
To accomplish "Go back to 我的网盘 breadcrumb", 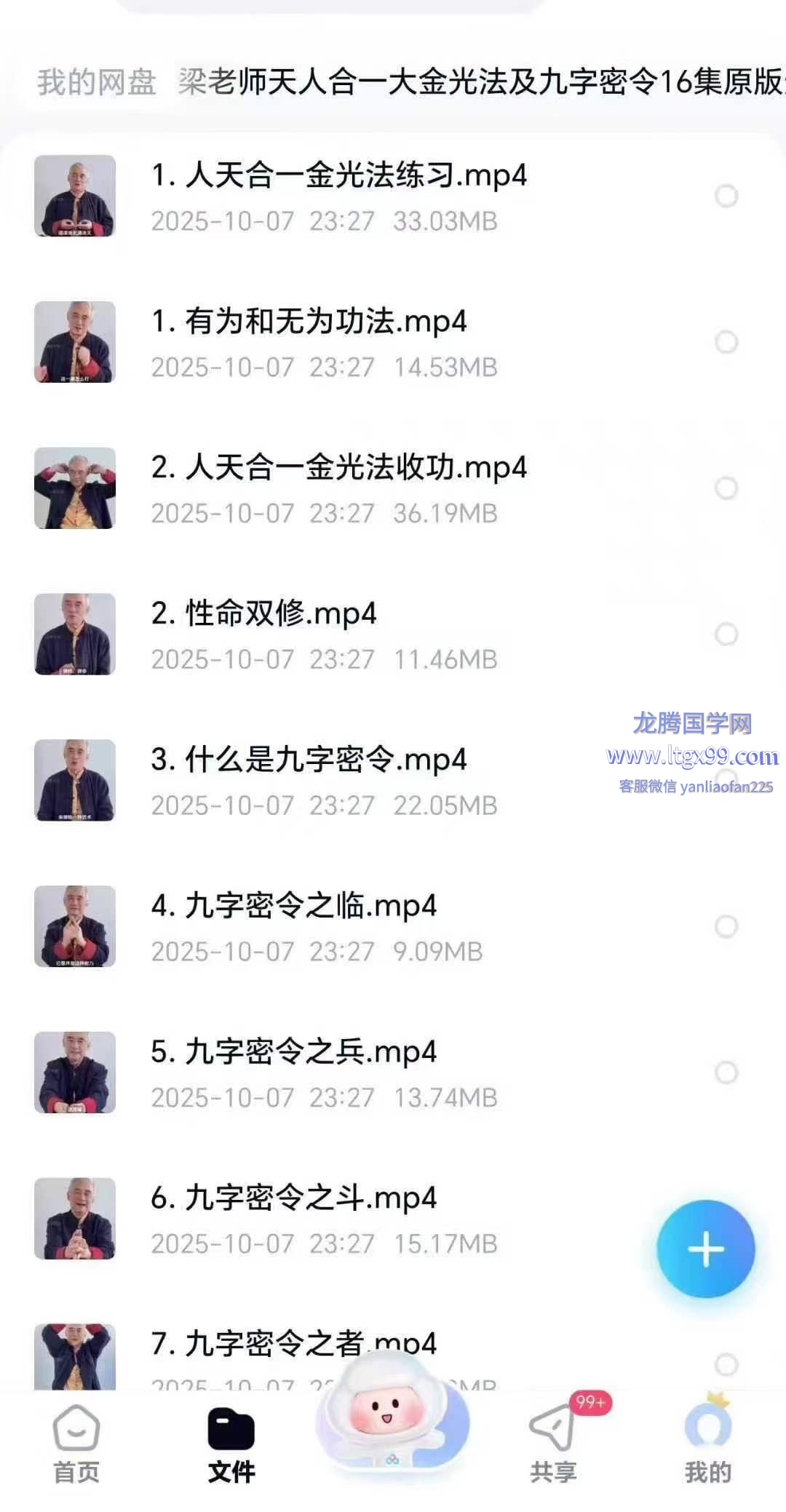I will coord(97,82).
